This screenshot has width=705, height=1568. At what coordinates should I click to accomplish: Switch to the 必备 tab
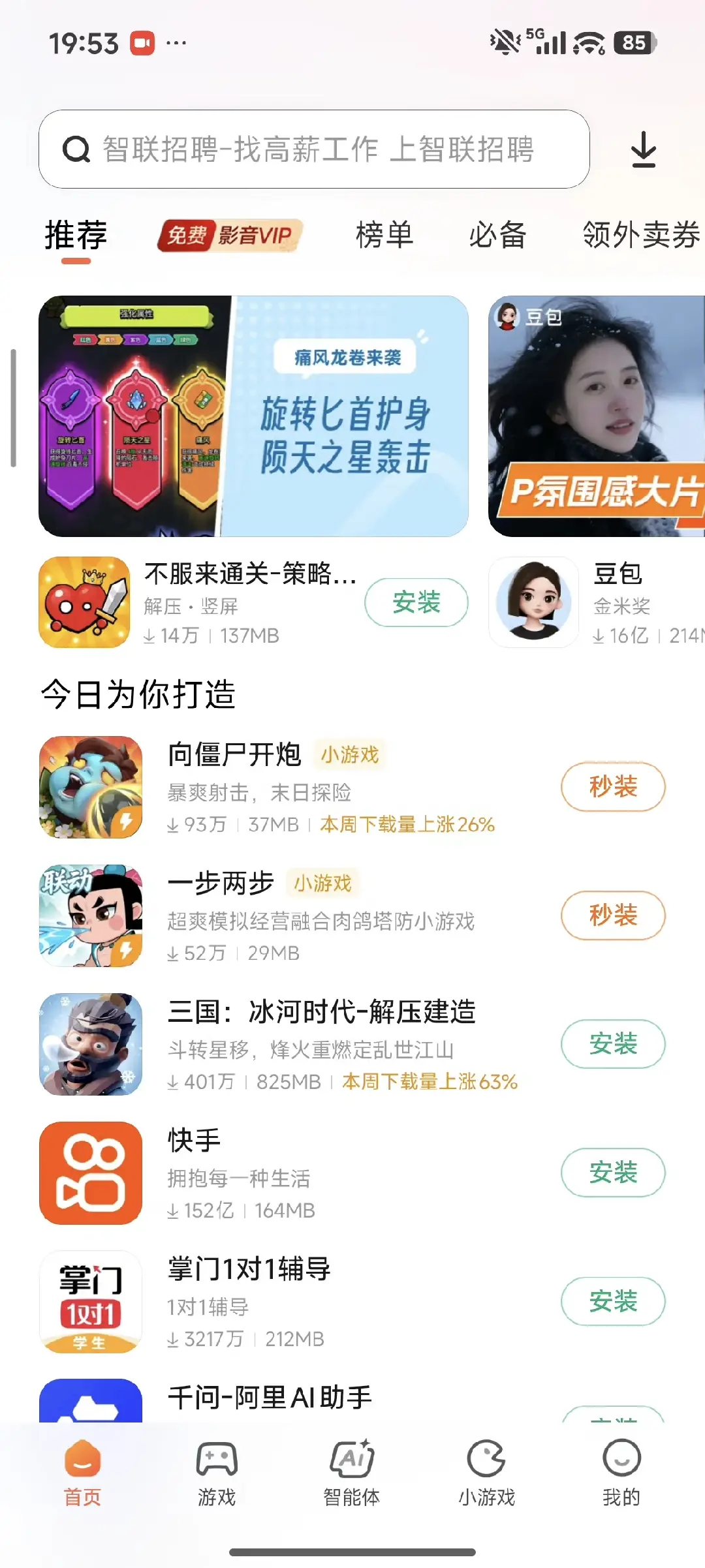497,235
